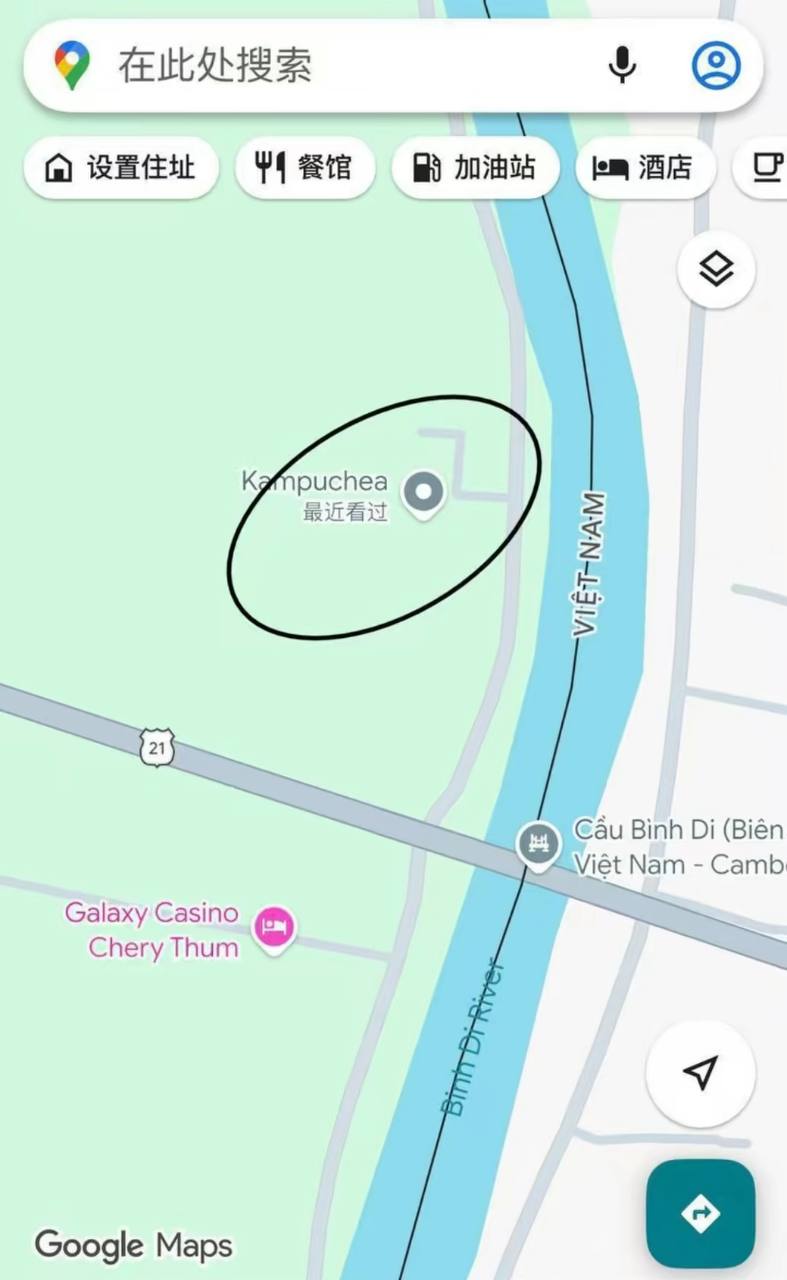The width and height of the screenshot is (787, 1280).
Task: Show 加油站 nearby
Action: [x=475, y=167]
